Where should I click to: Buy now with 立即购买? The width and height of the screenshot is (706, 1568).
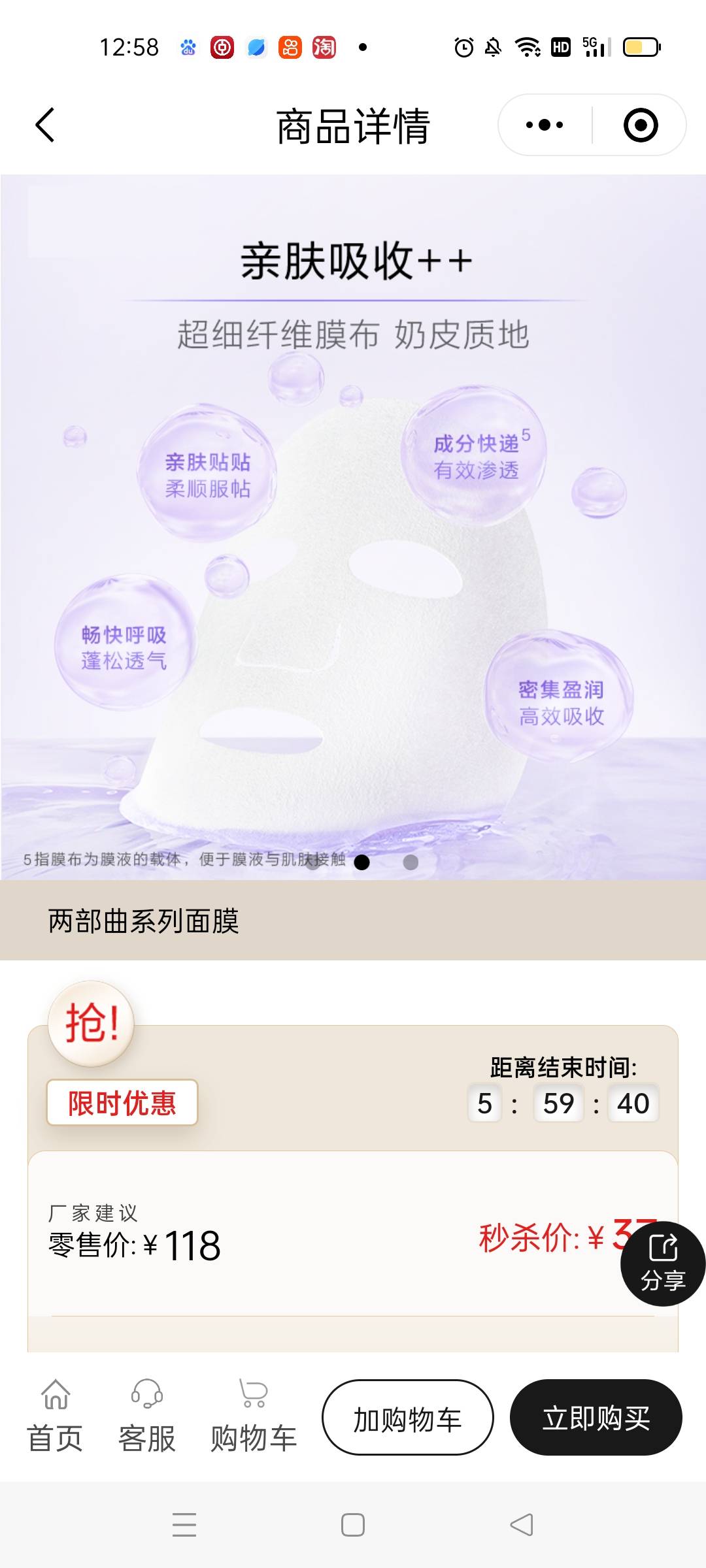tap(596, 1417)
